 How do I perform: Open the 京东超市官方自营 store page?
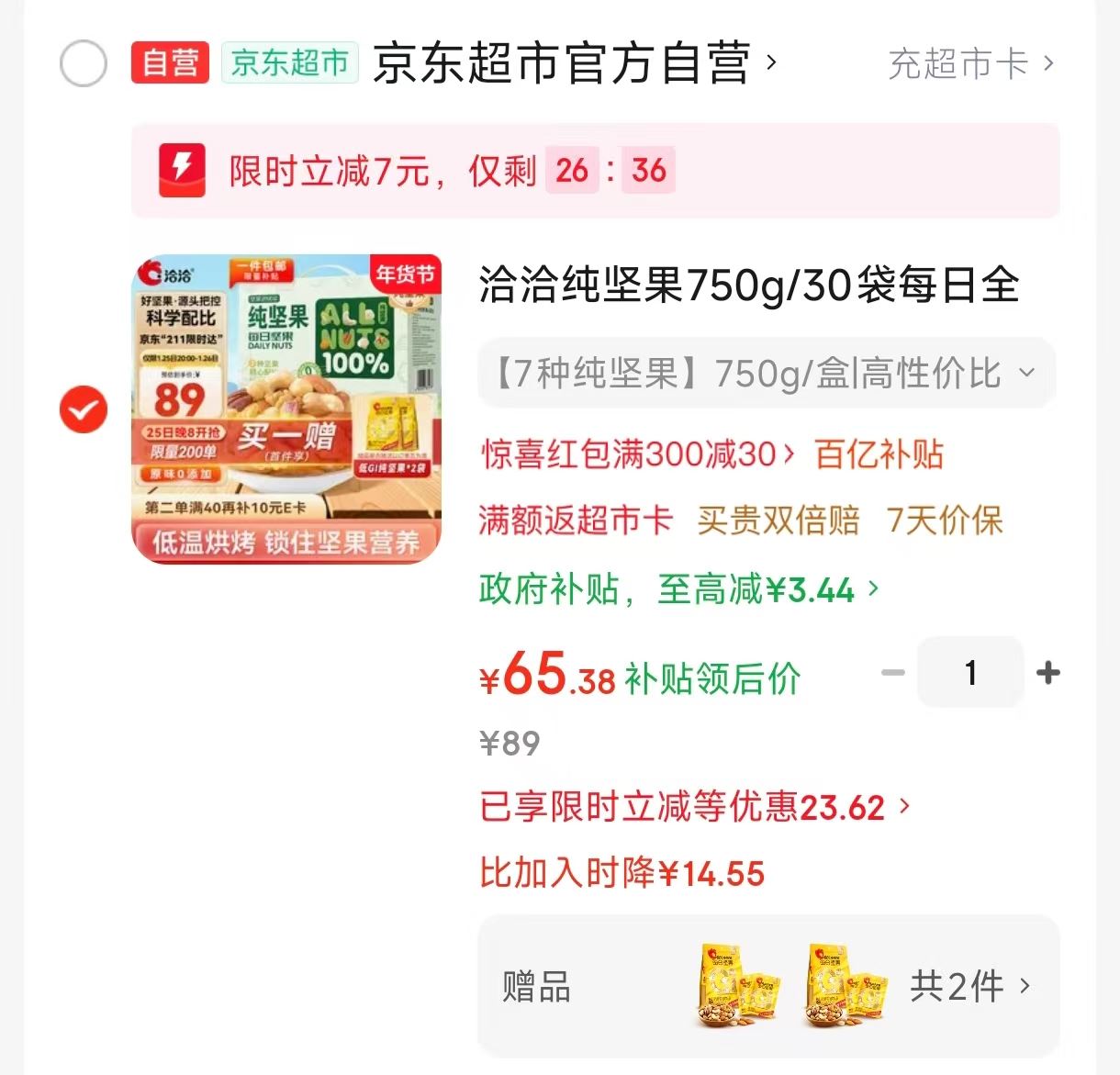tap(562, 64)
